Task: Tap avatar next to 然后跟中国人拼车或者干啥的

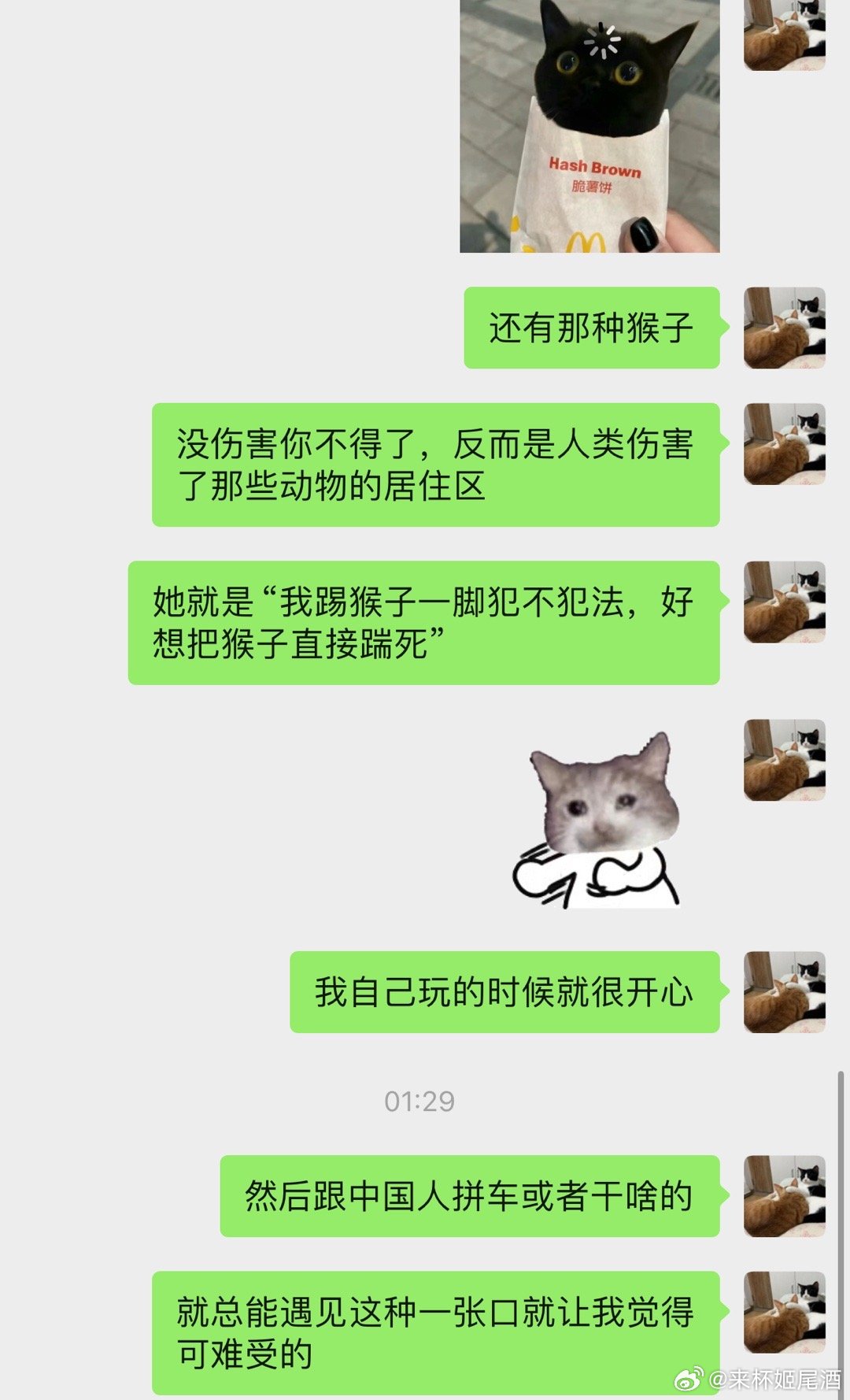Action: click(x=784, y=1195)
